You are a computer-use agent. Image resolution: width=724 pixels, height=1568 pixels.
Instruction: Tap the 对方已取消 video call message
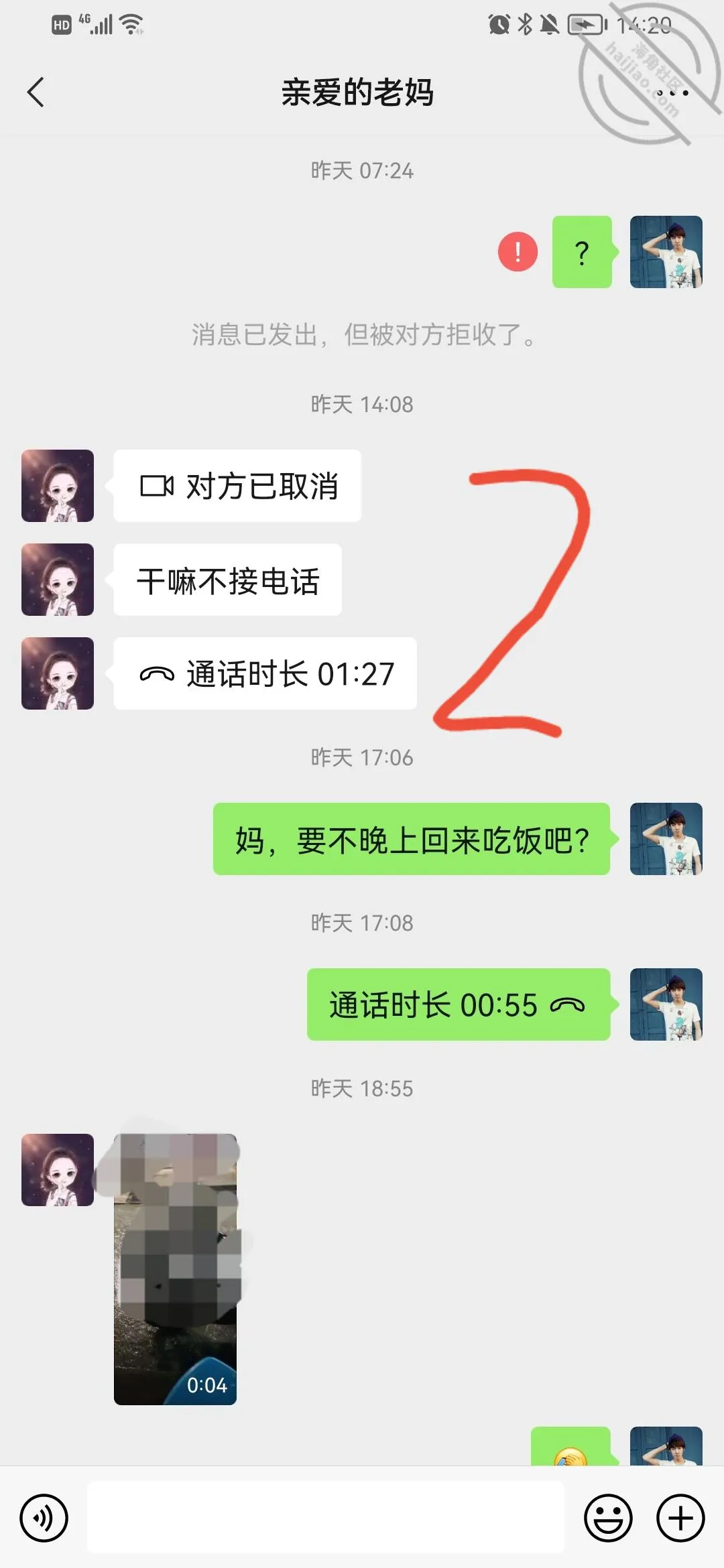[x=237, y=486]
